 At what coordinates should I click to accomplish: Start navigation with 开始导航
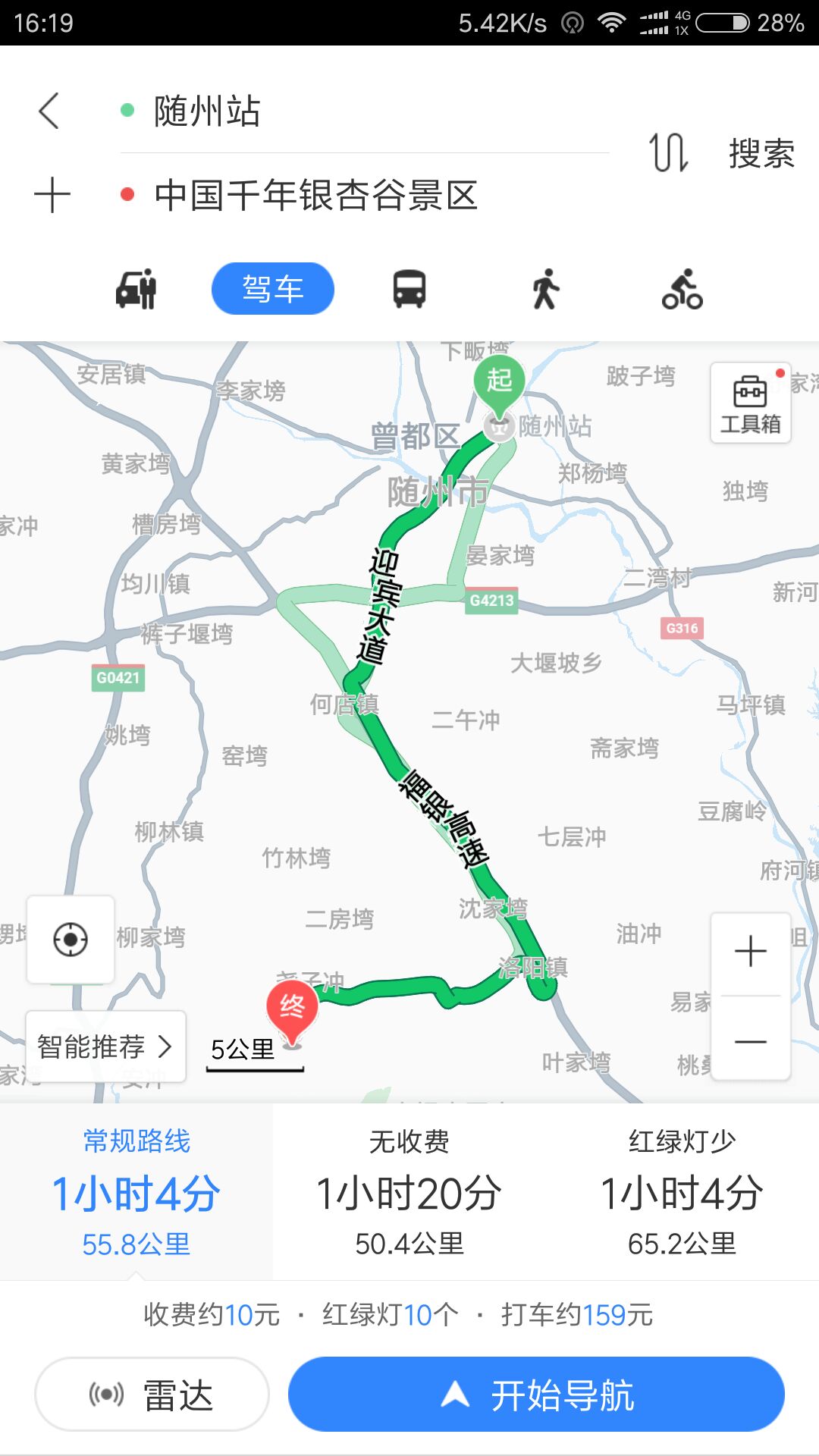click(536, 1395)
